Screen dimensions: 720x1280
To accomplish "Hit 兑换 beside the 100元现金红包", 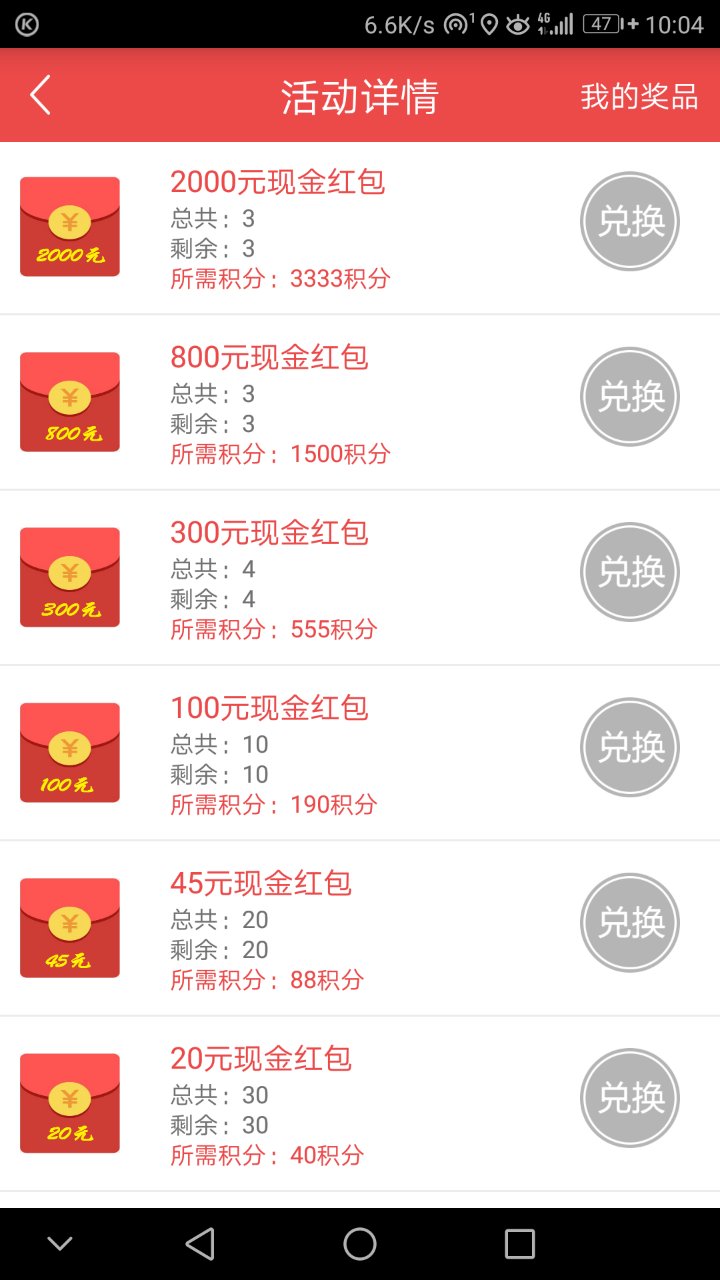I will coord(630,747).
